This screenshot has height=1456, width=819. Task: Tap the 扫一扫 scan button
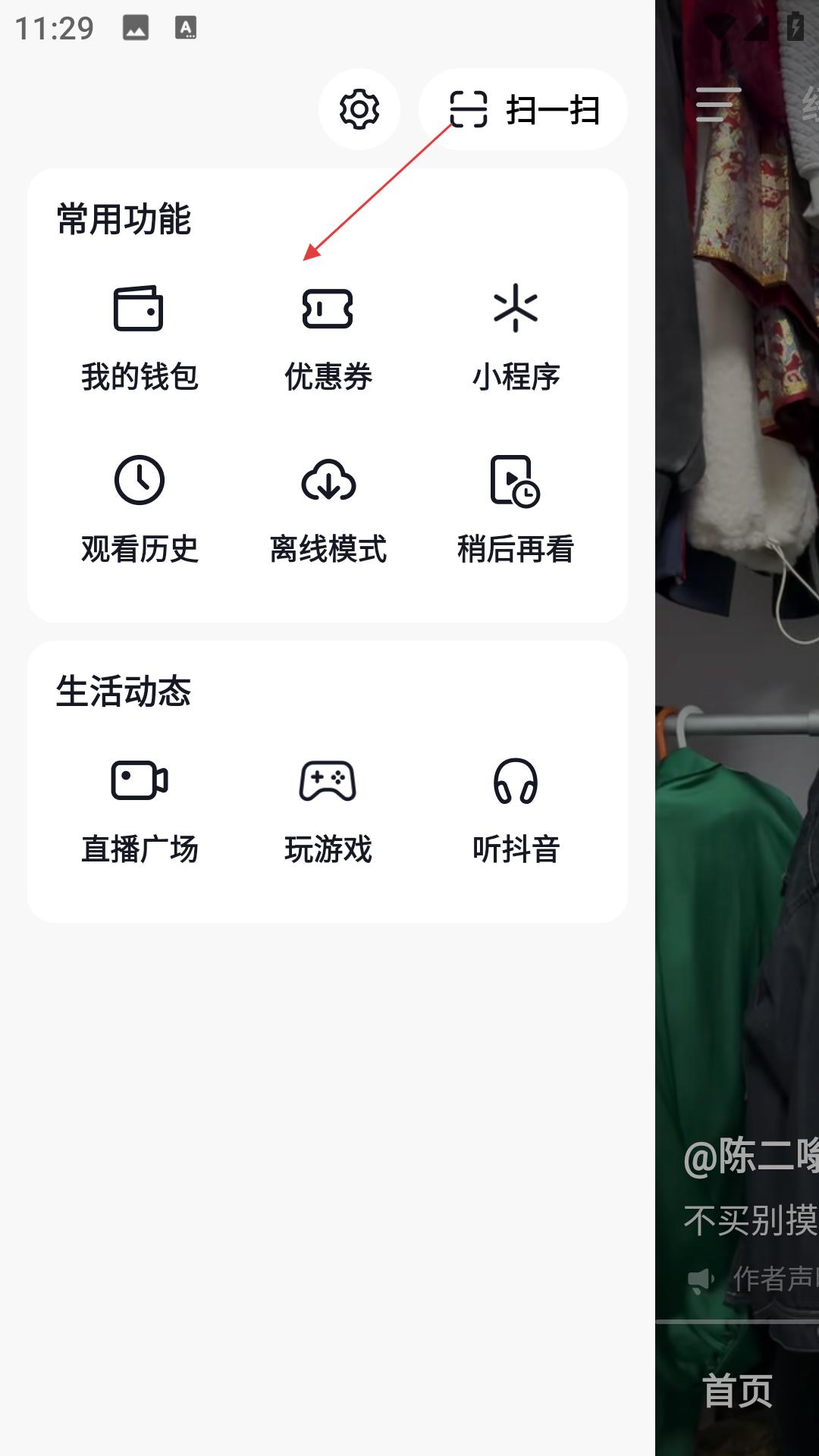(523, 109)
